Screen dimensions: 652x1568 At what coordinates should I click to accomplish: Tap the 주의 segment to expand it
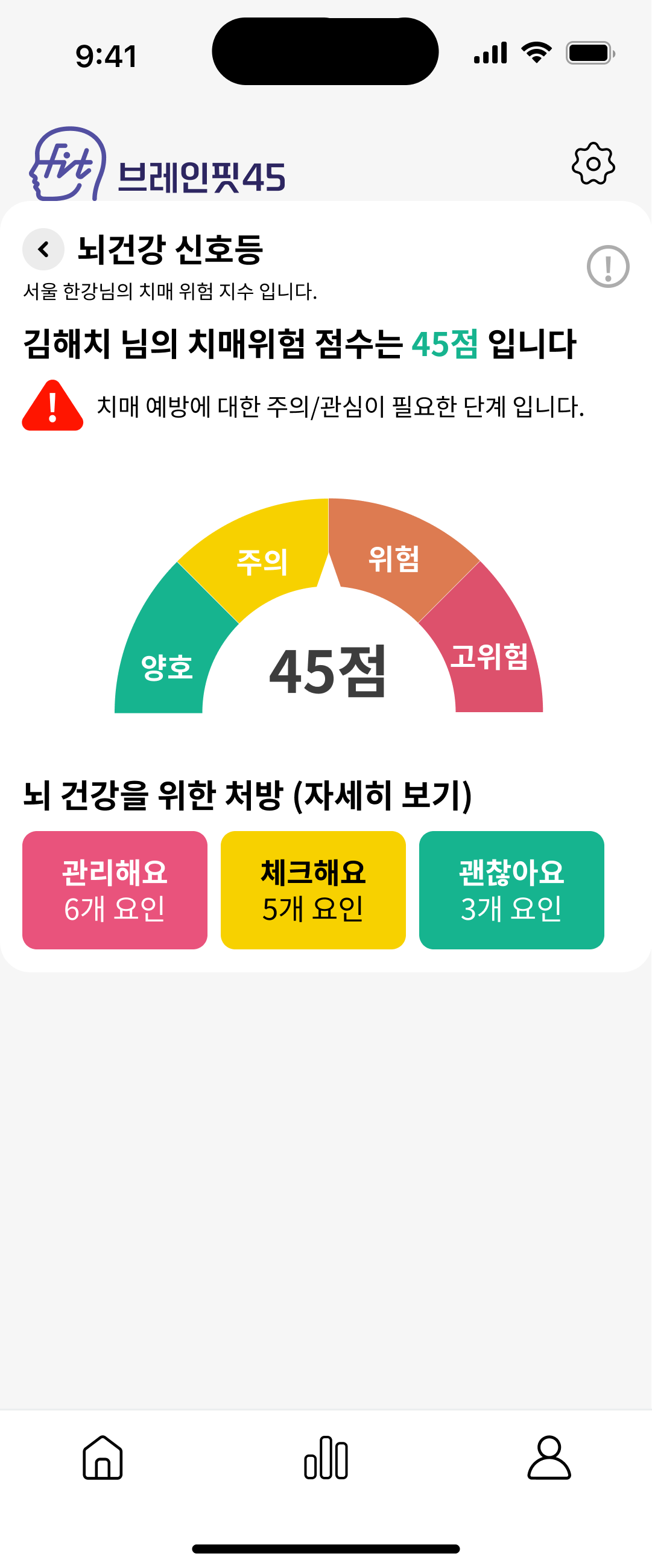[265, 560]
